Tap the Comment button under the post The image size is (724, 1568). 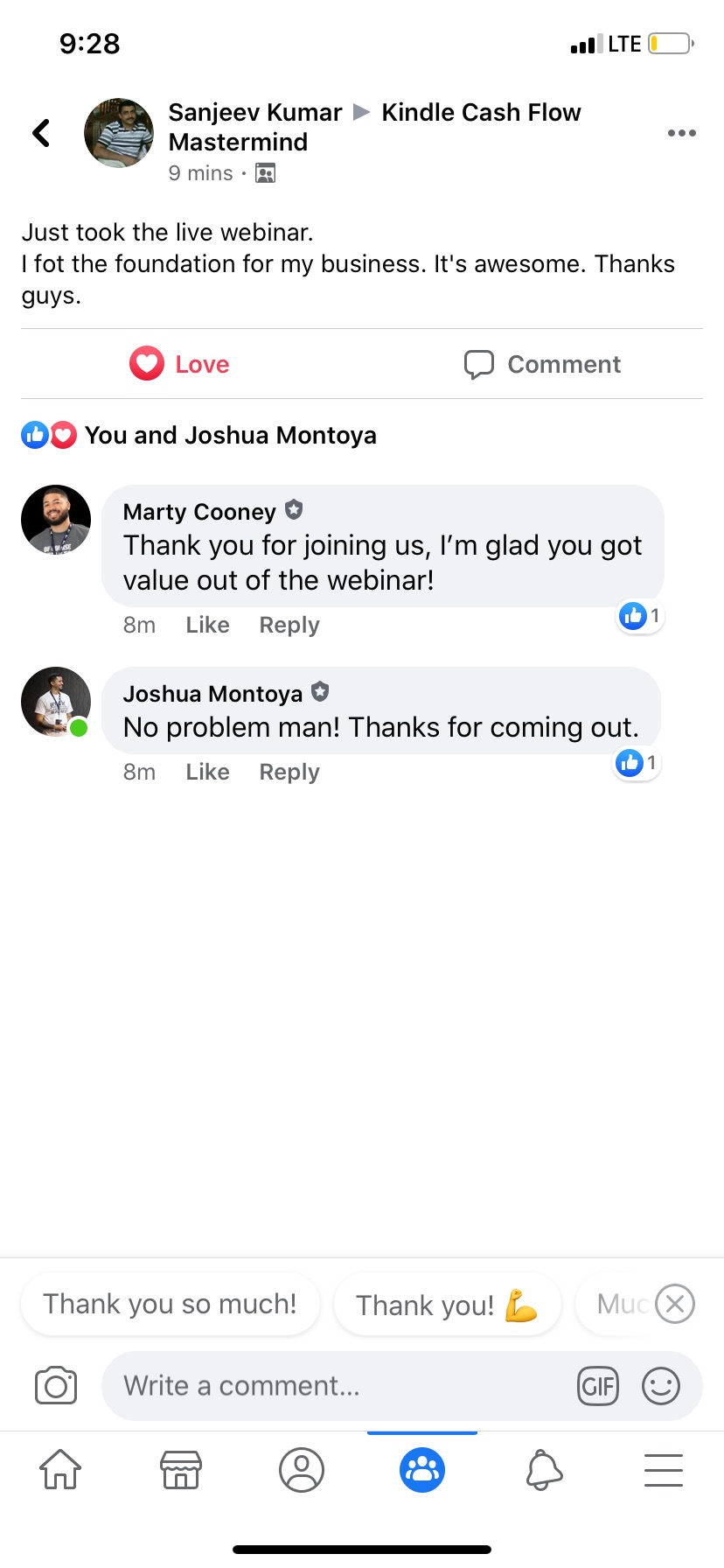543,364
